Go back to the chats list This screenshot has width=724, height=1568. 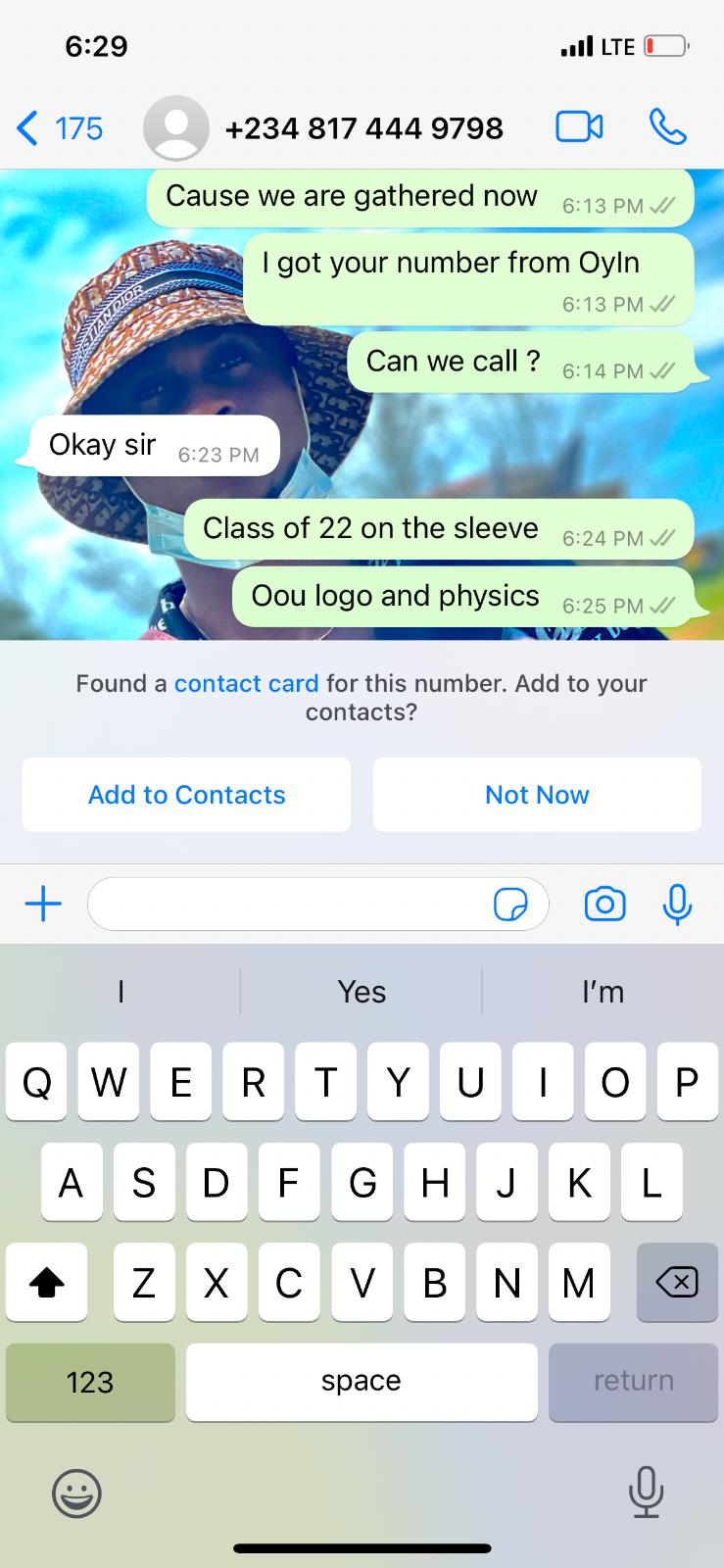pyautogui.click(x=59, y=128)
